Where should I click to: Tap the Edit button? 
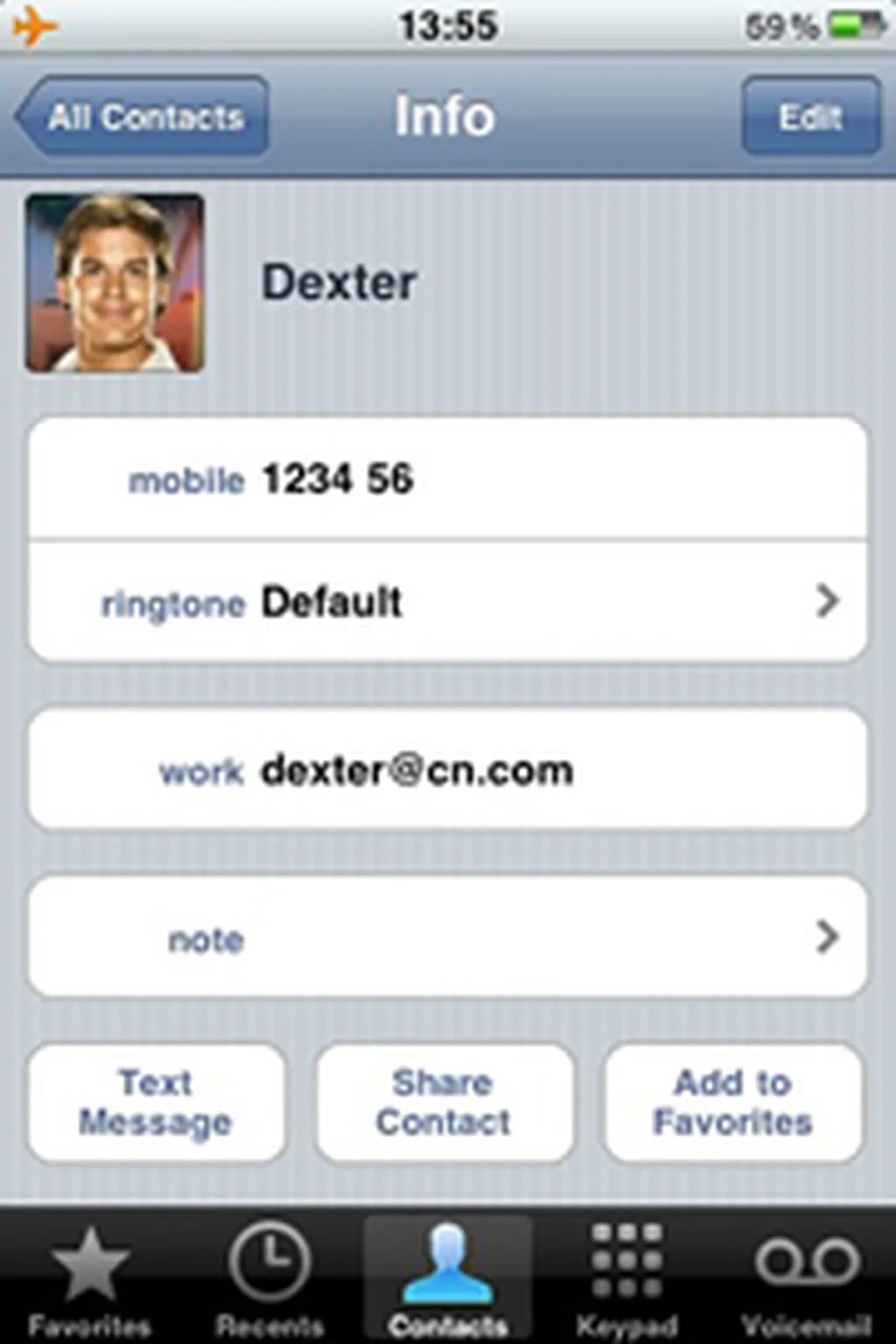click(810, 116)
